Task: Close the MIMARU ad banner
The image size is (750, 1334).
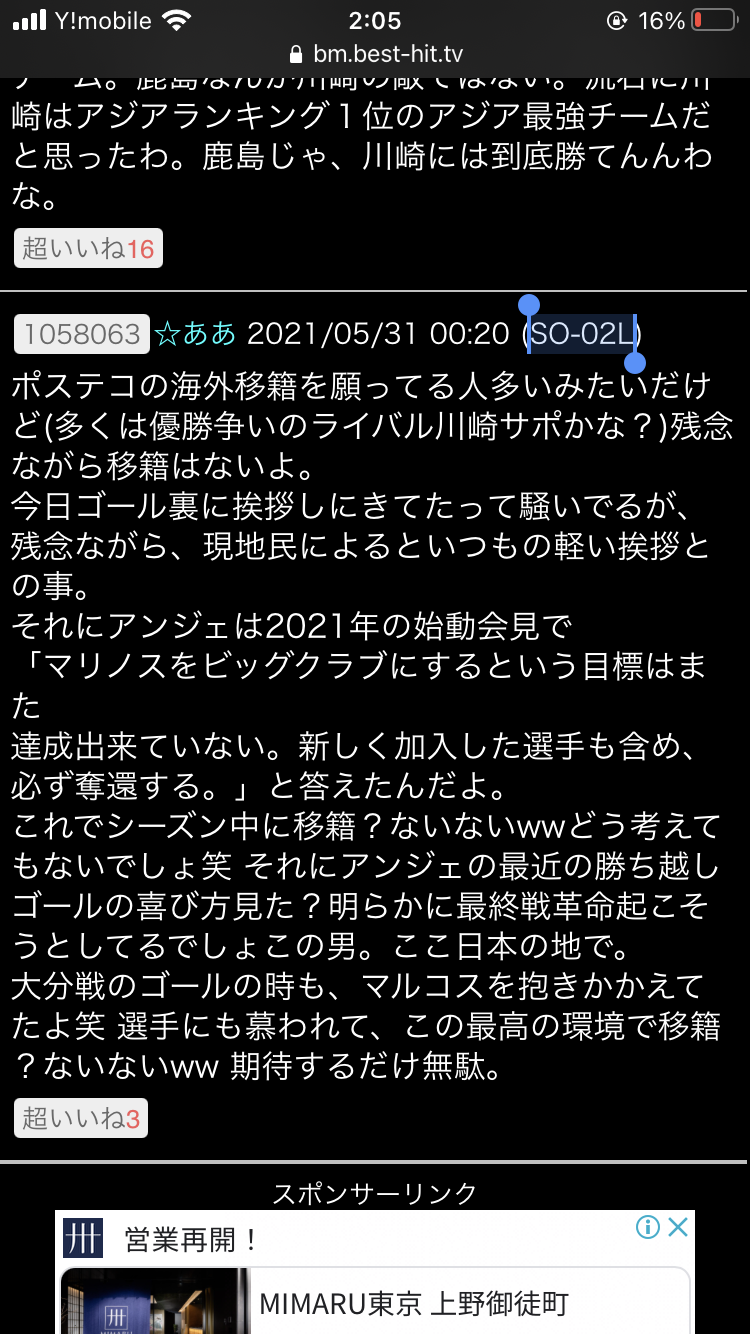Action: click(x=679, y=1227)
